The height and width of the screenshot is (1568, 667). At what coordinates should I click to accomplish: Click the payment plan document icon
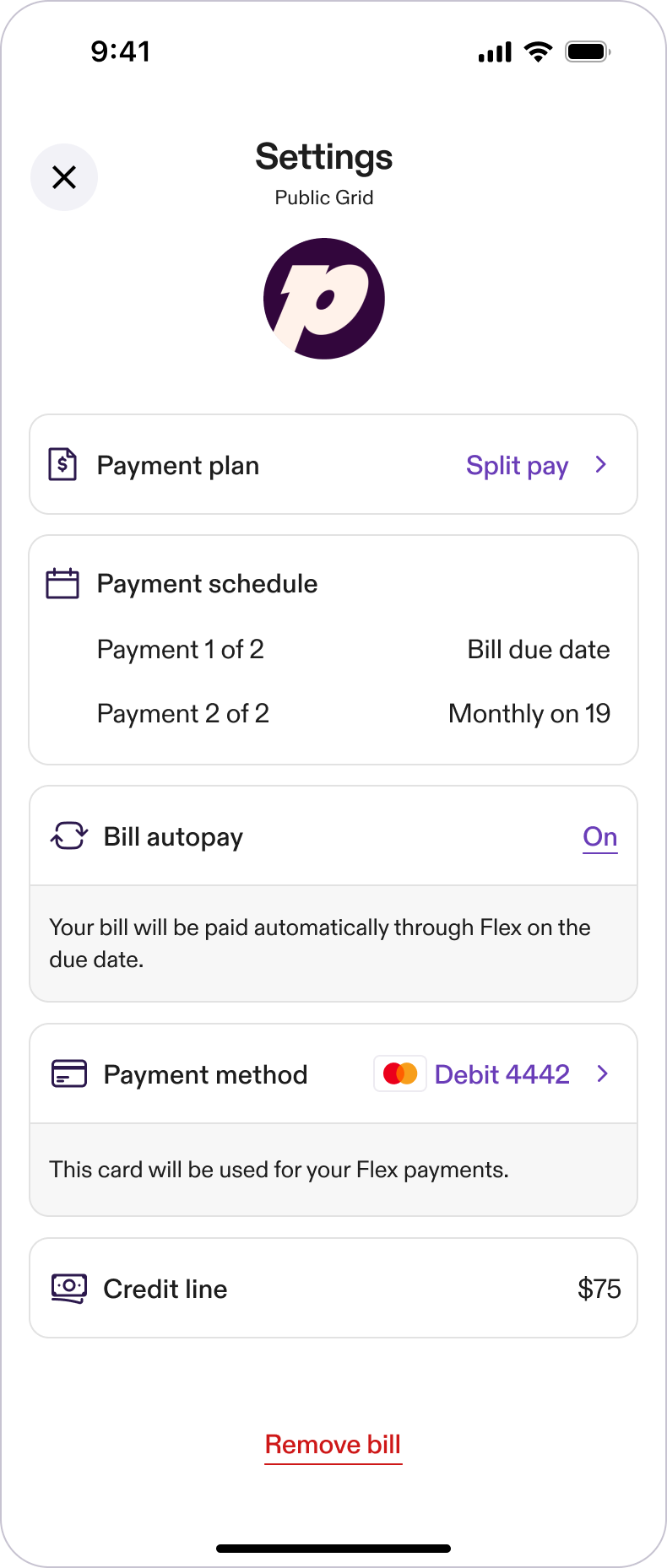point(62,464)
